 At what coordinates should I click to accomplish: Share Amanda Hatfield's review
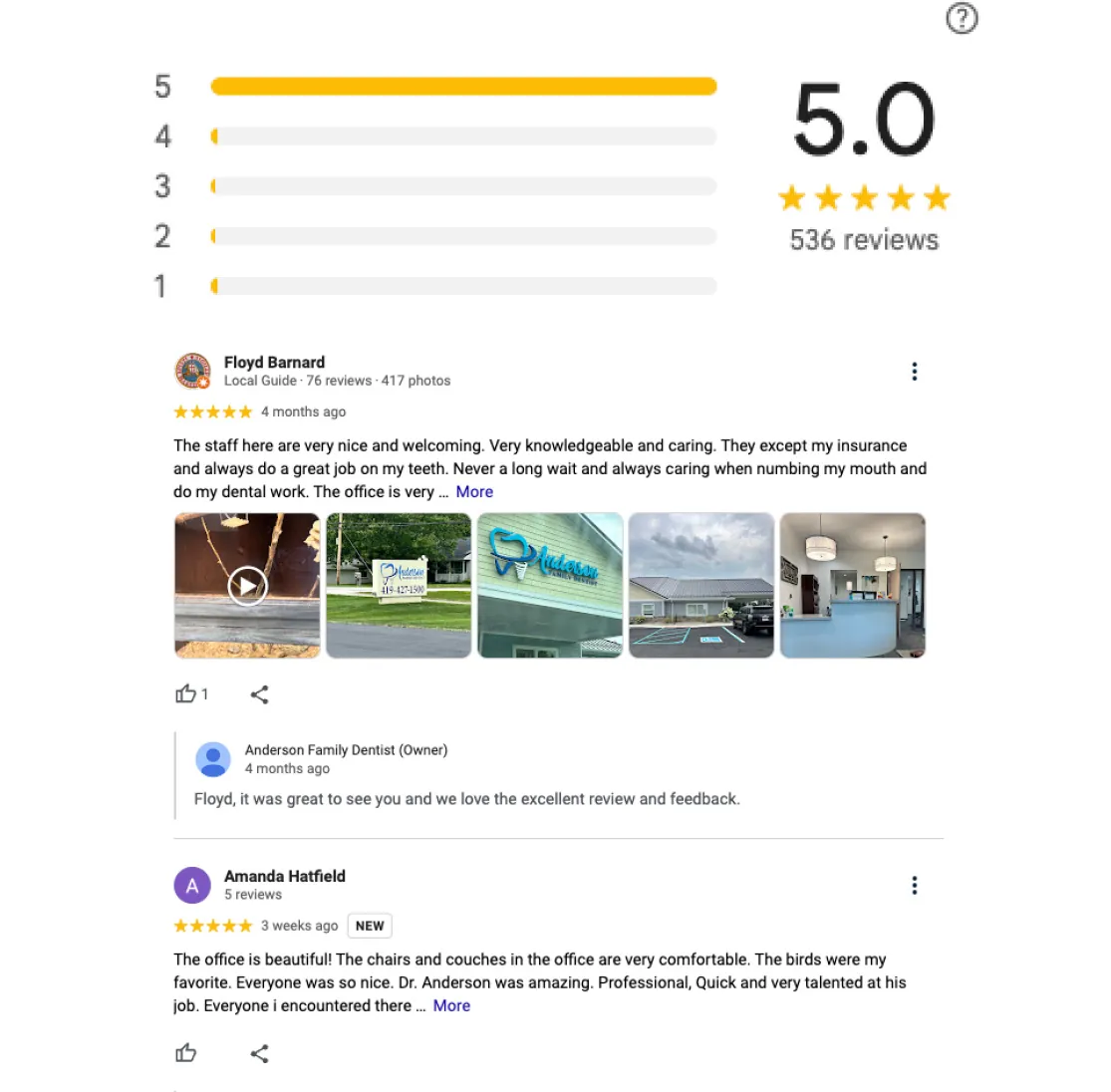[259, 1053]
